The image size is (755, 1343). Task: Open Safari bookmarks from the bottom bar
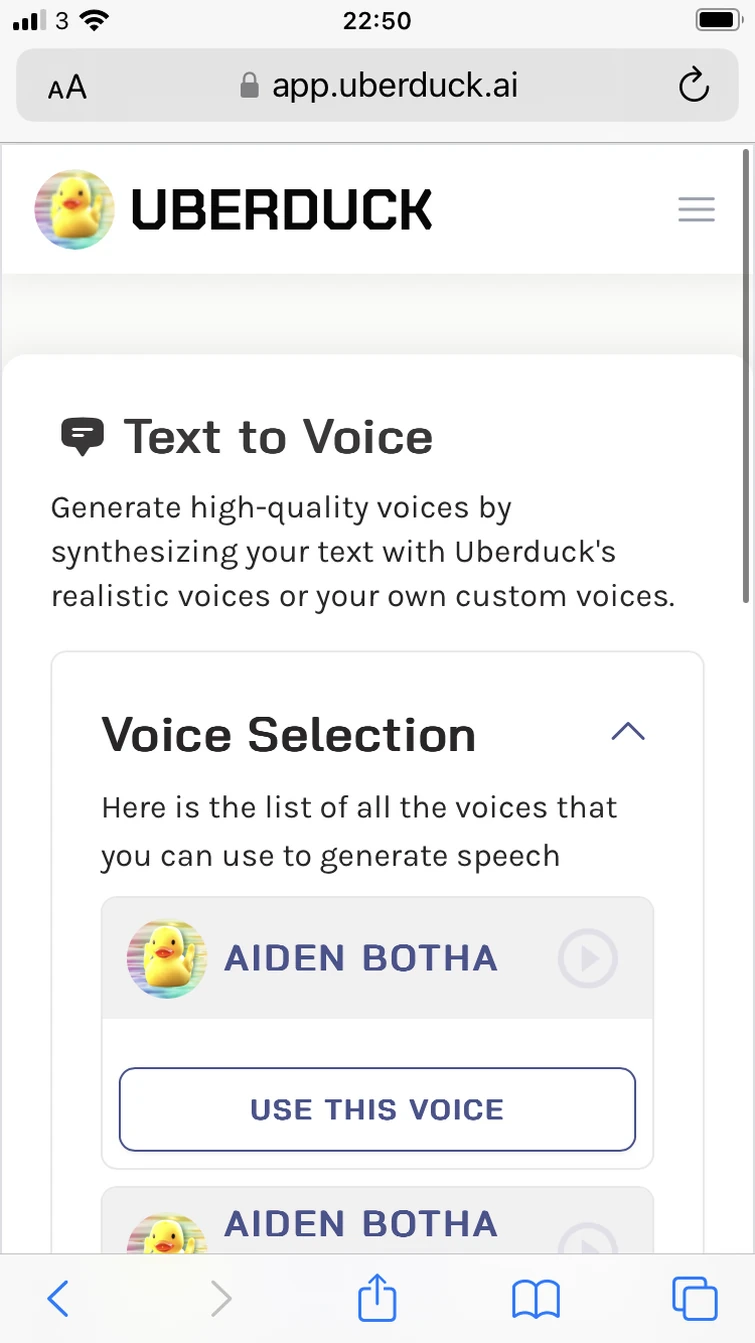pyautogui.click(x=536, y=1298)
